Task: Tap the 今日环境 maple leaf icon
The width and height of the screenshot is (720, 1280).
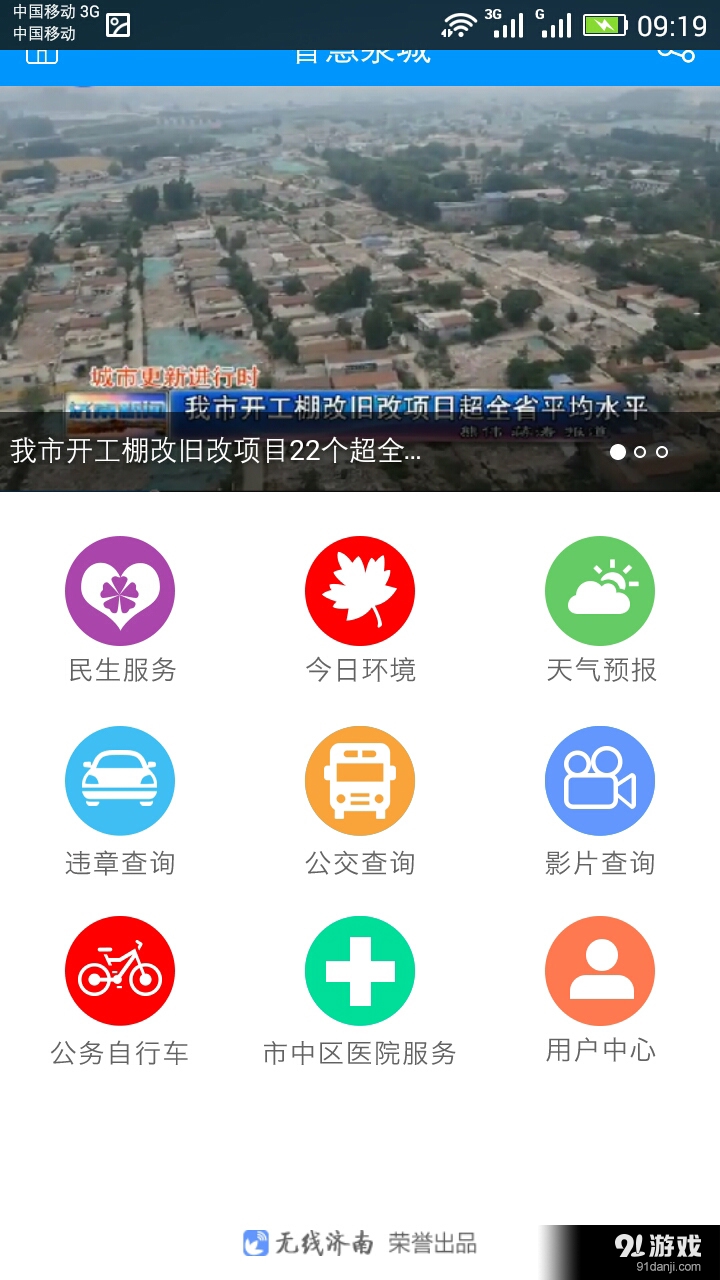Action: pos(360,590)
